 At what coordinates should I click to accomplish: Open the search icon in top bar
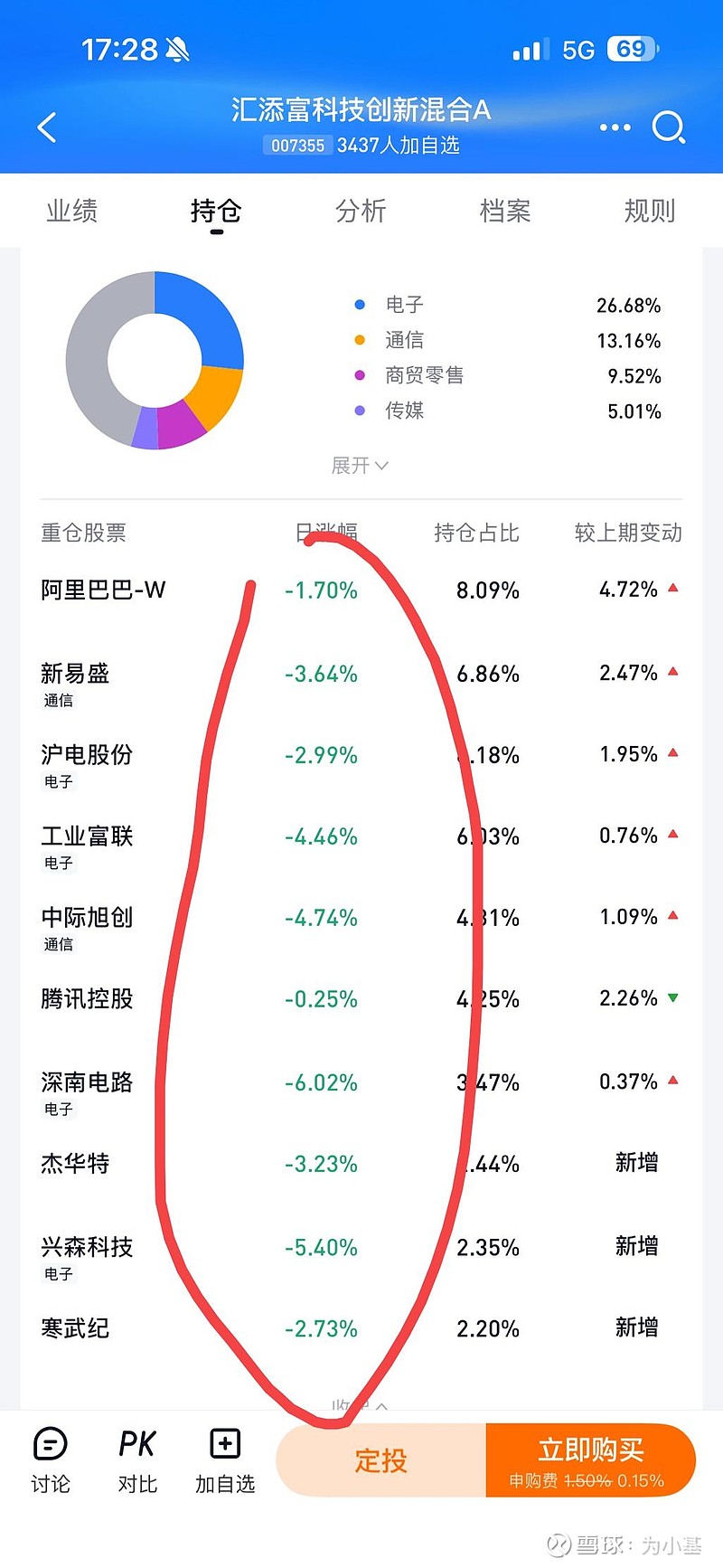(x=670, y=128)
